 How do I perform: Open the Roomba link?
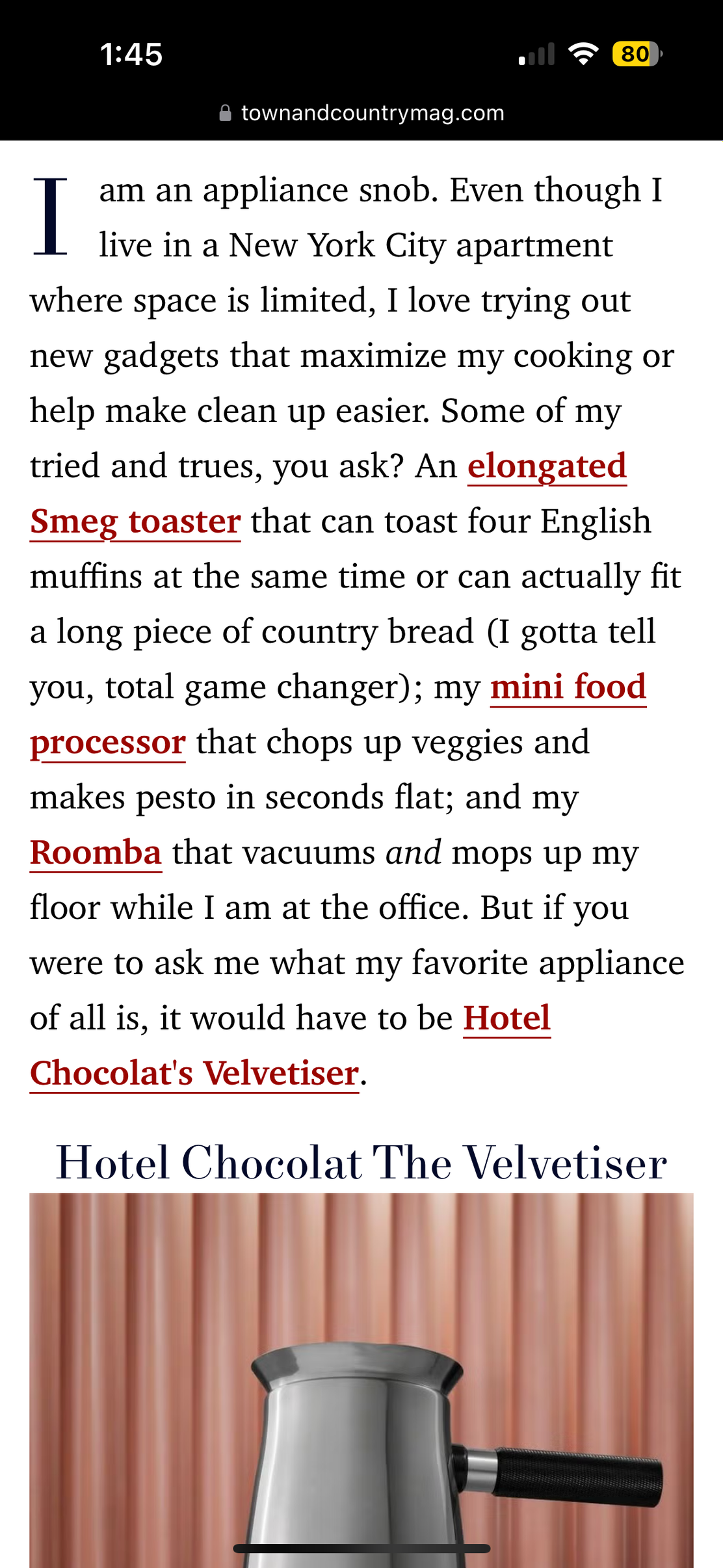[96, 853]
